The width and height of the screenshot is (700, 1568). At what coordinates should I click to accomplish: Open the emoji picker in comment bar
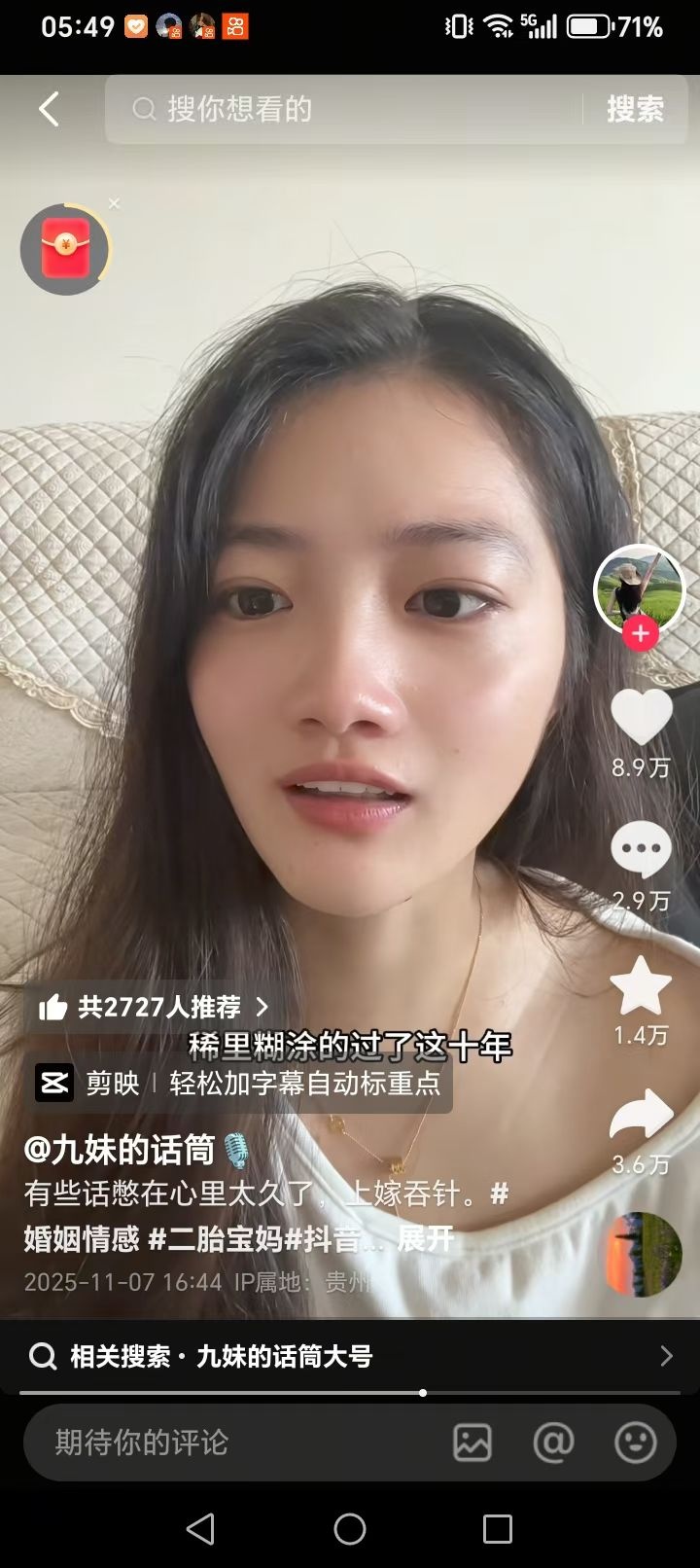coord(636,1442)
